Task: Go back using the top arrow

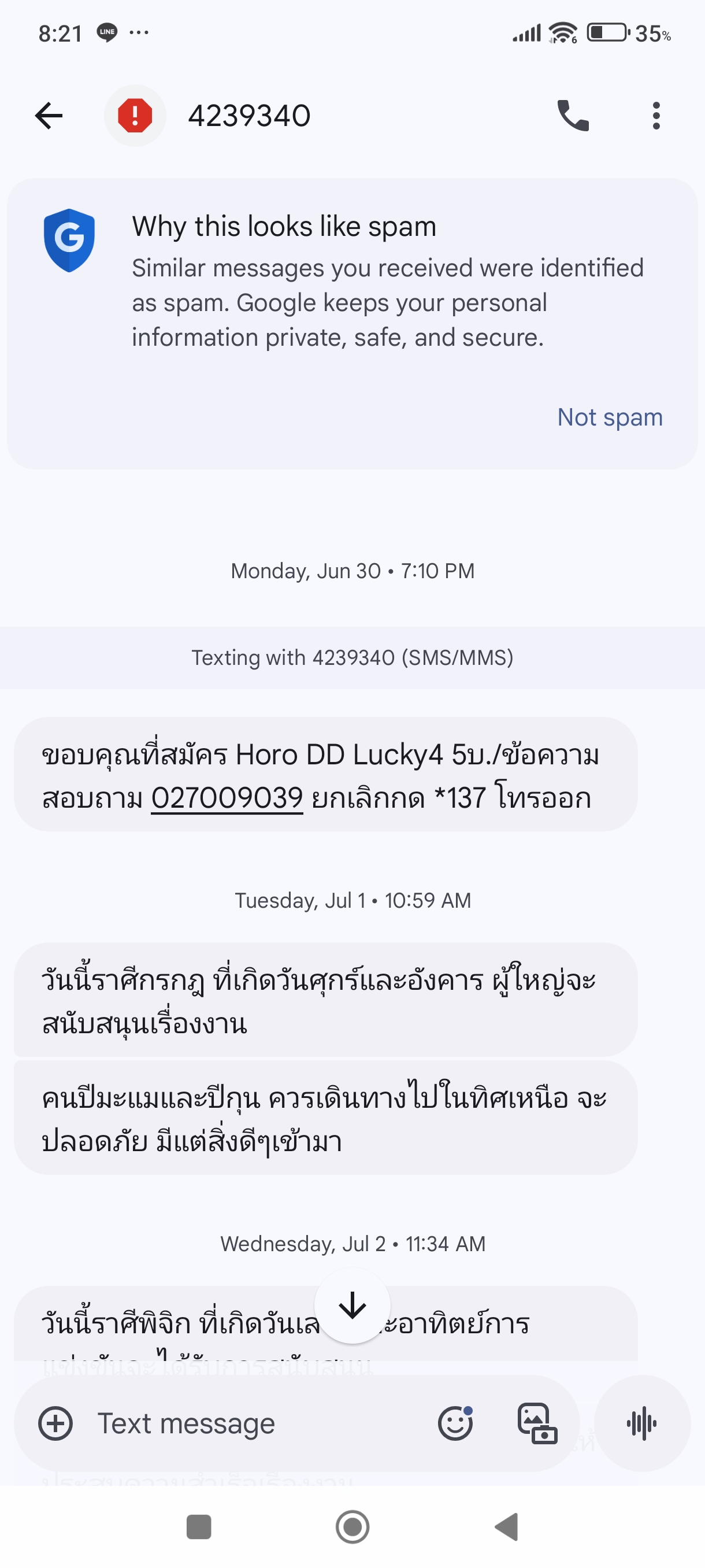Action: click(x=49, y=116)
